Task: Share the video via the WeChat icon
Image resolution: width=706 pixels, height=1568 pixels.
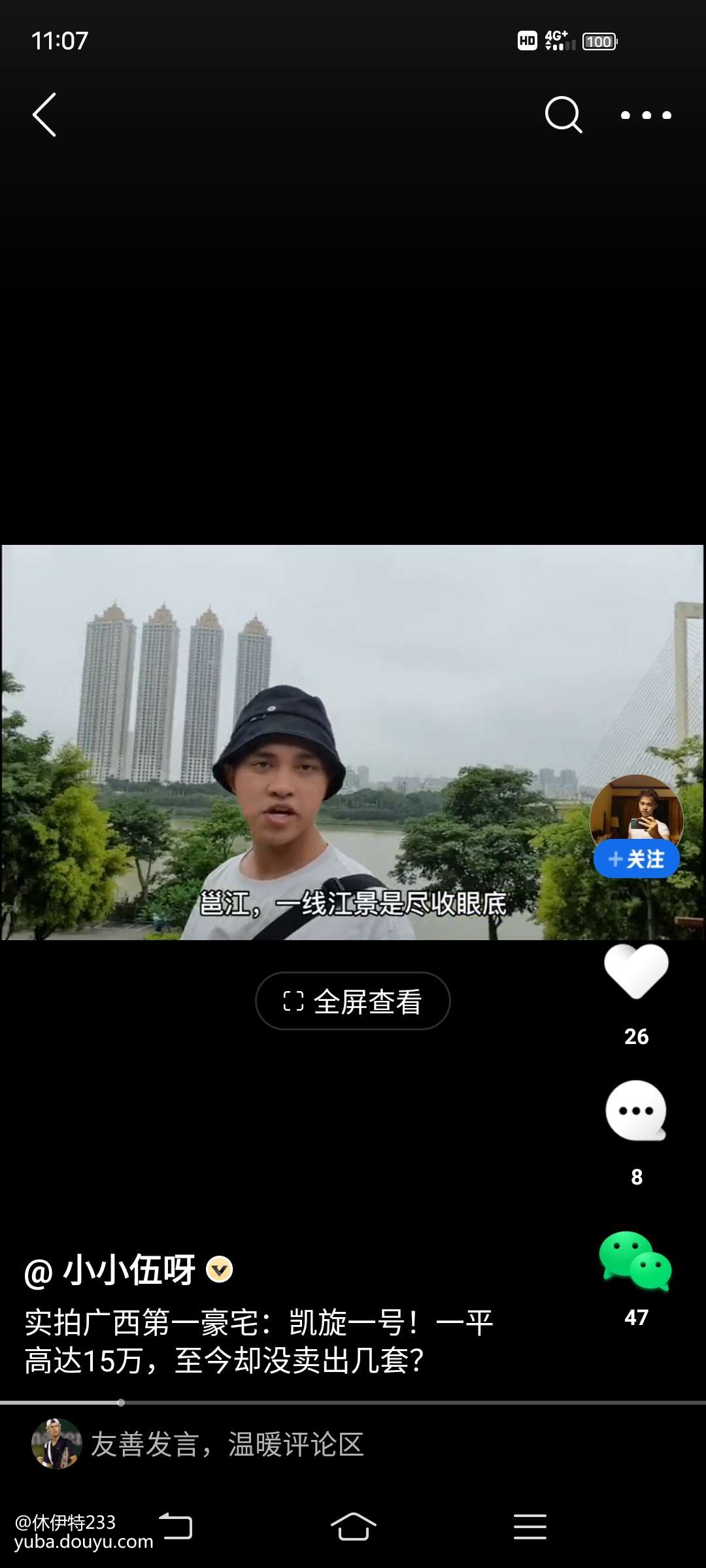Action: coord(635,1261)
